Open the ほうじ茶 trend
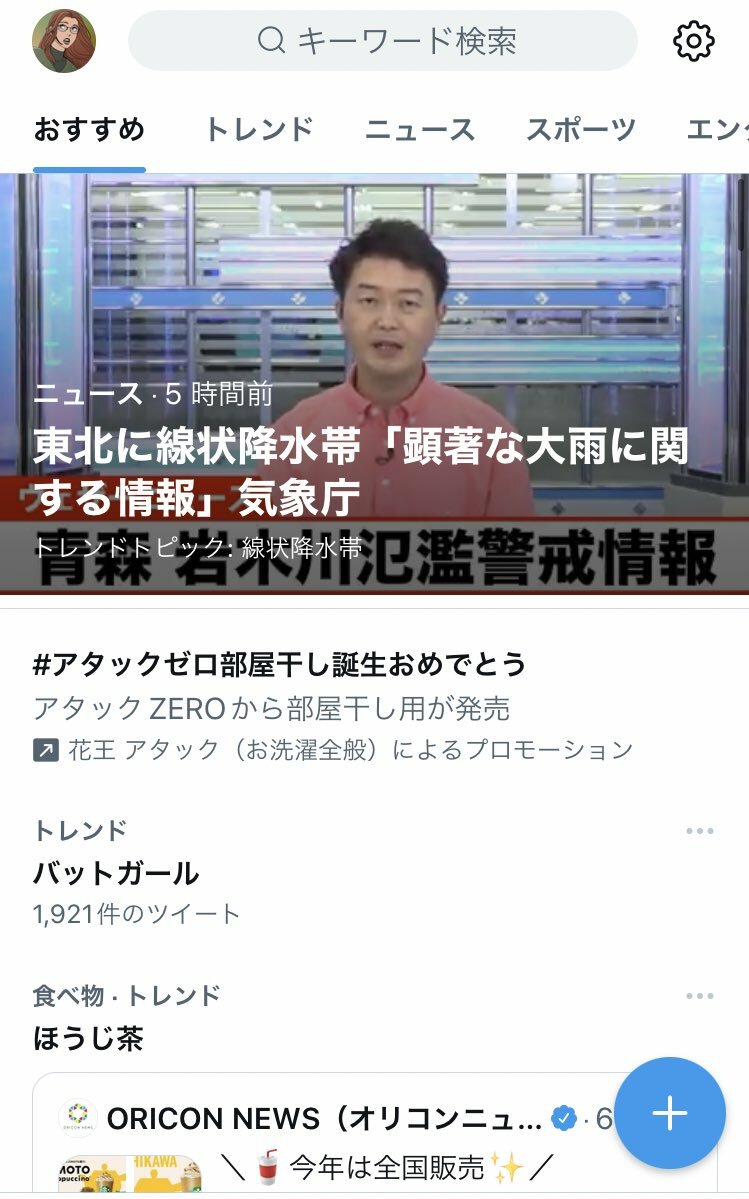The height and width of the screenshot is (1199, 749). 89,1038
